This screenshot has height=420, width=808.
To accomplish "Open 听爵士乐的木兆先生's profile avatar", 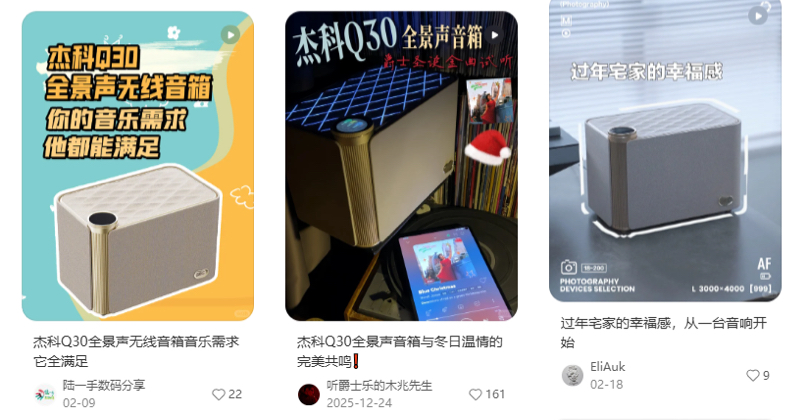I will 308,394.
